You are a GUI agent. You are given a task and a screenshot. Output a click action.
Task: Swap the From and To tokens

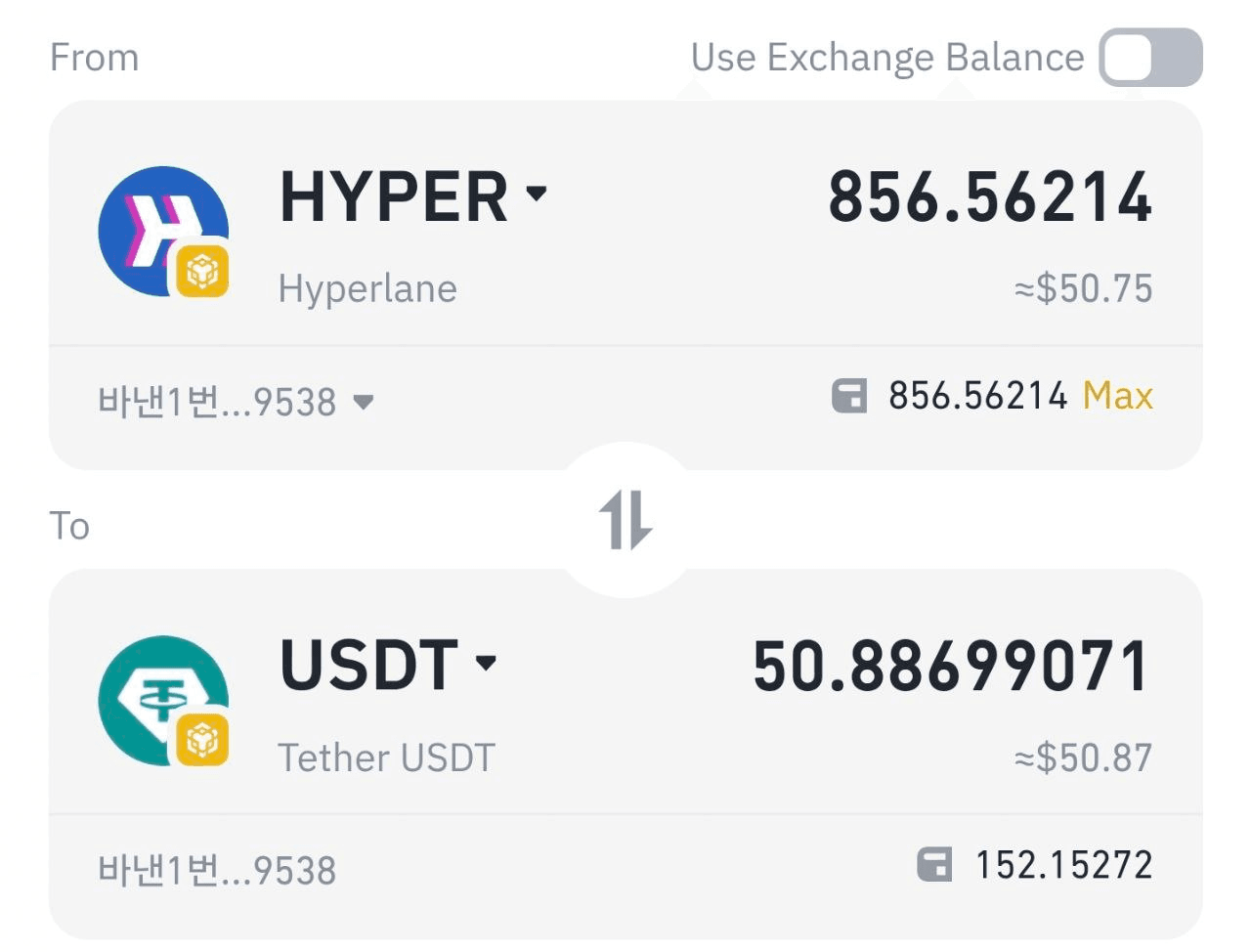(625, 519)
